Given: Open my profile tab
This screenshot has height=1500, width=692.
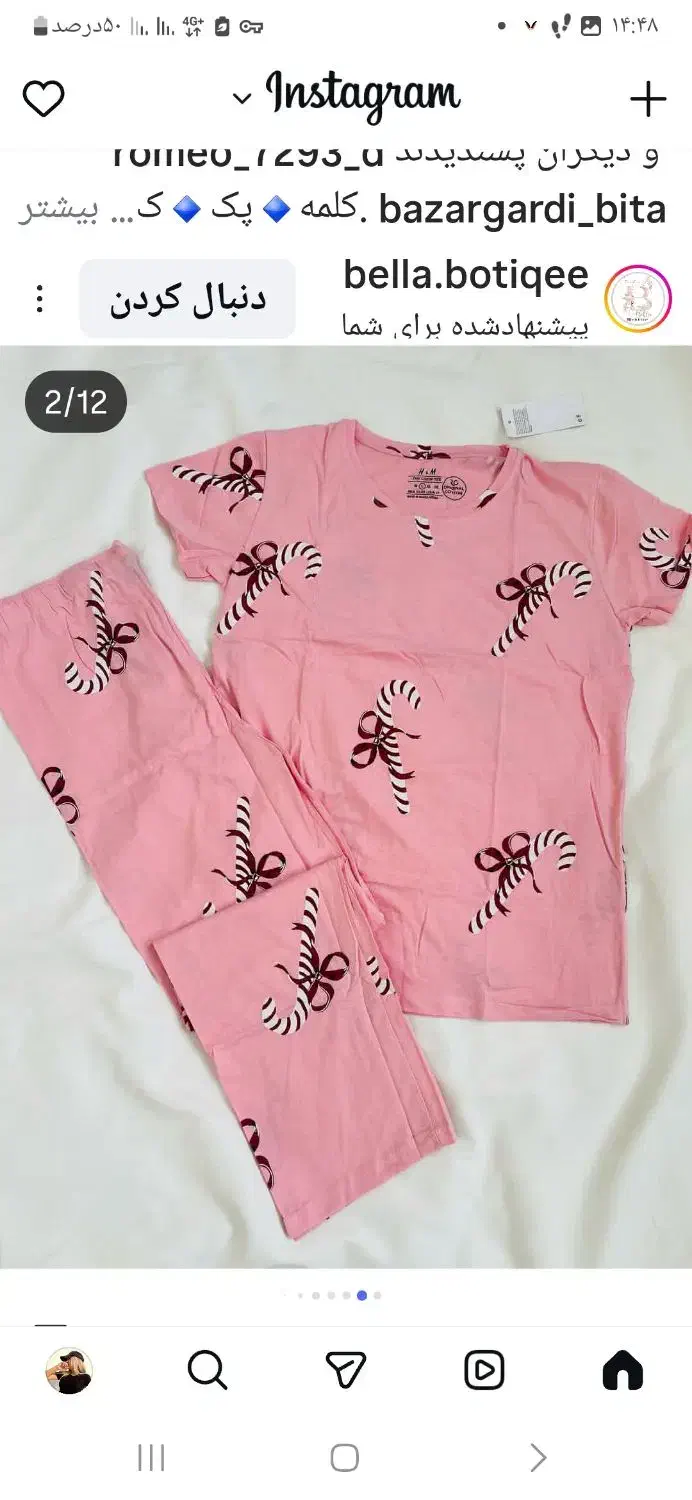Looking at the screenshot, I should [x=69, y=1370].
